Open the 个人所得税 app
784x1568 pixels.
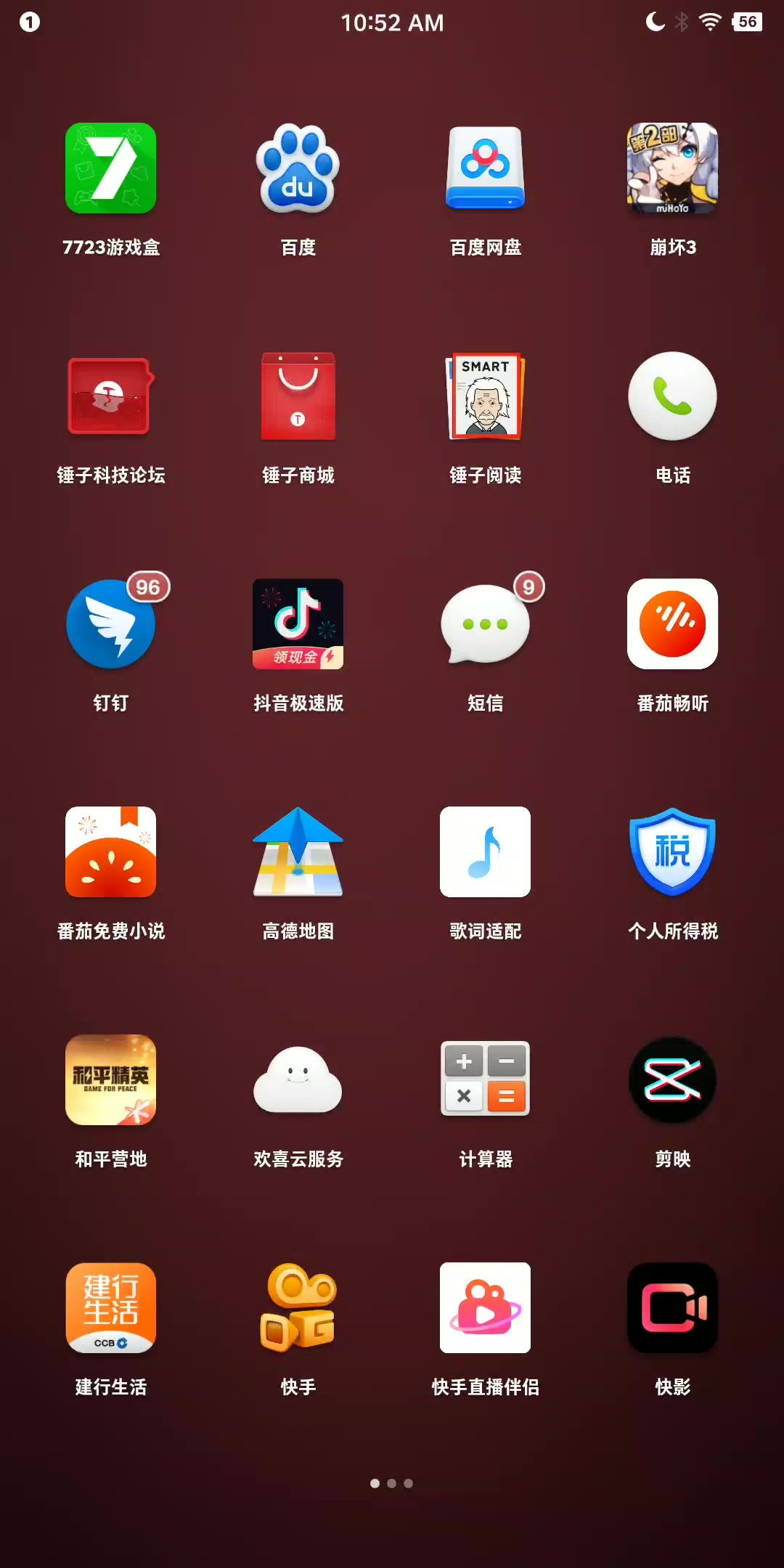672,852
